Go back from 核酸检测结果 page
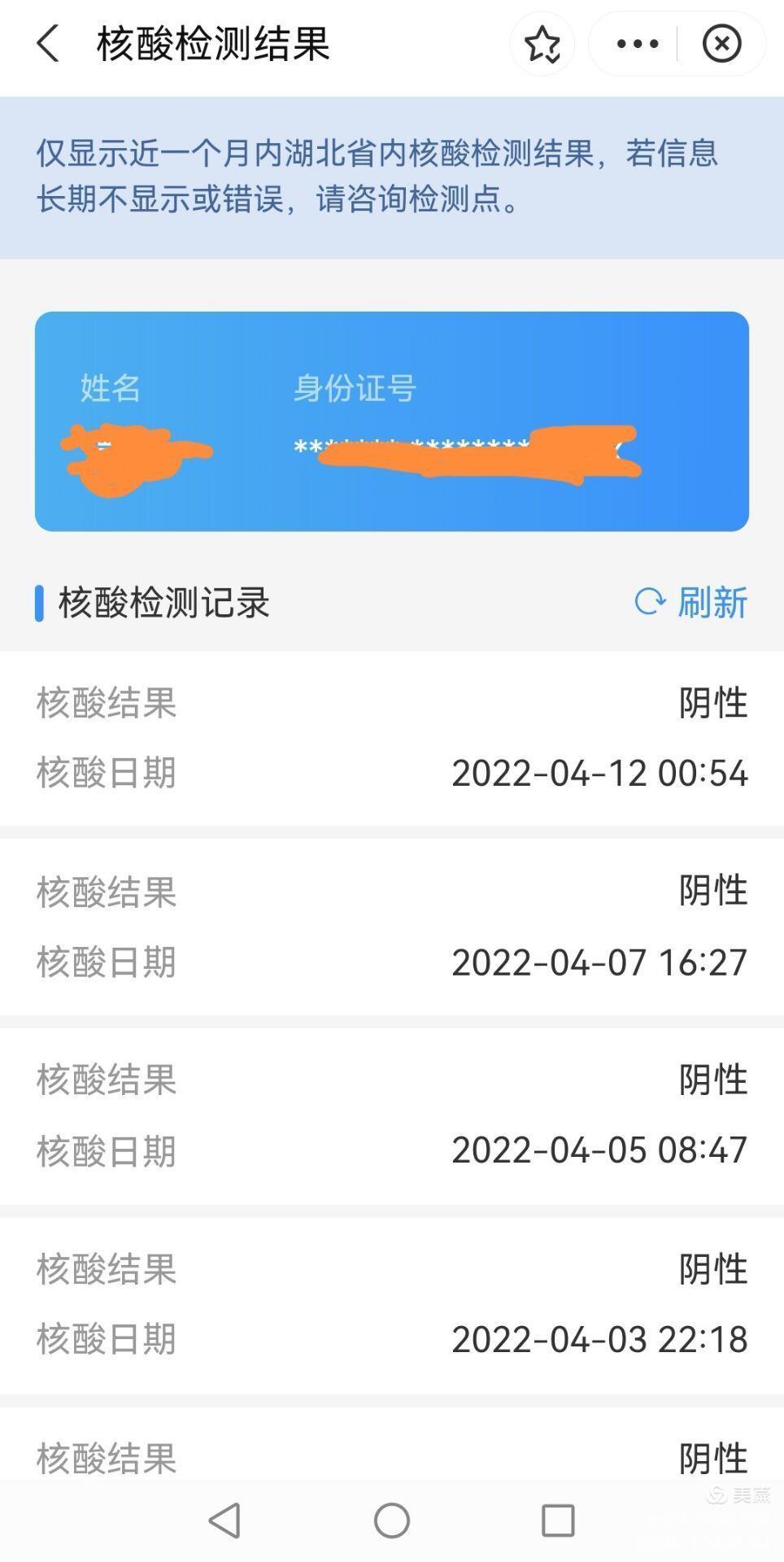Screen dimensions: 784x1562 pos(49,43)
